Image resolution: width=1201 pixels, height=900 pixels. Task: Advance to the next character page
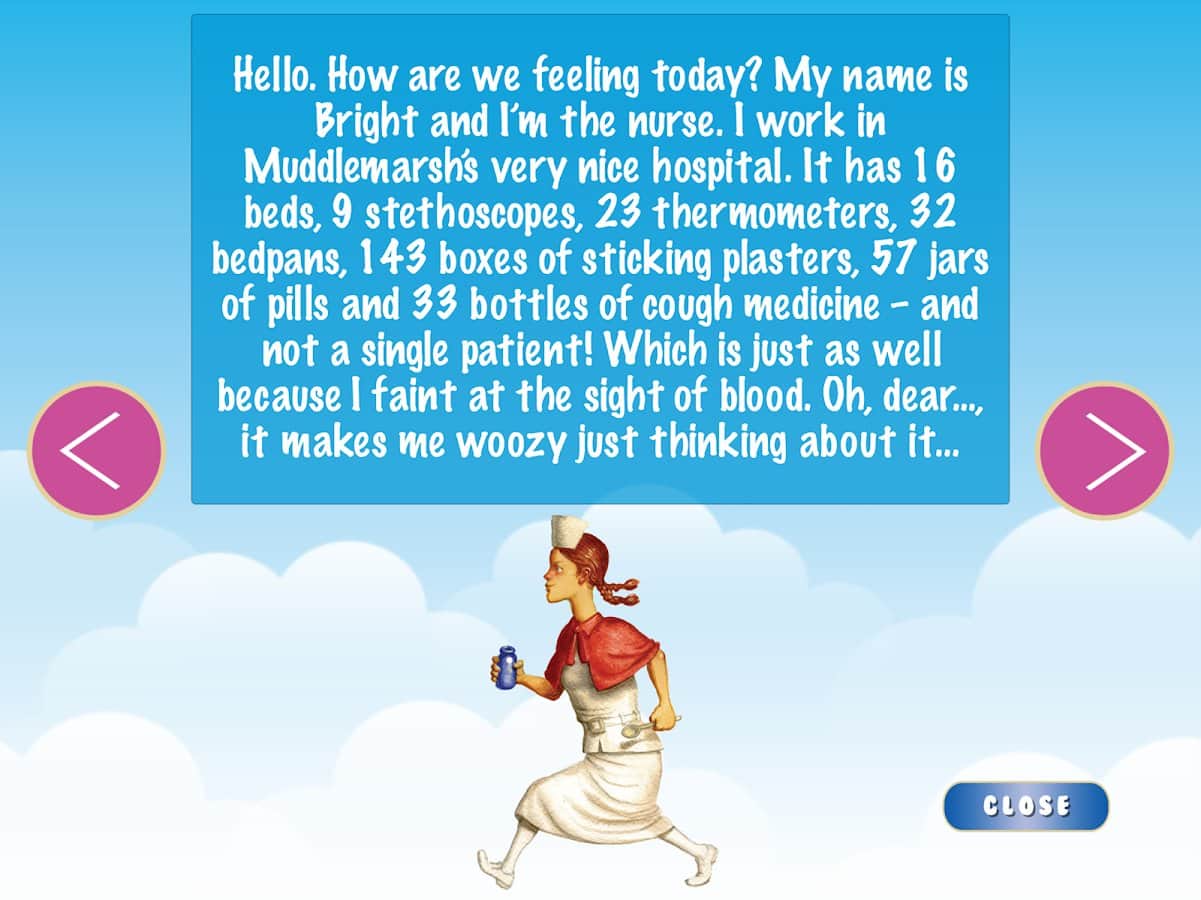1104,450
